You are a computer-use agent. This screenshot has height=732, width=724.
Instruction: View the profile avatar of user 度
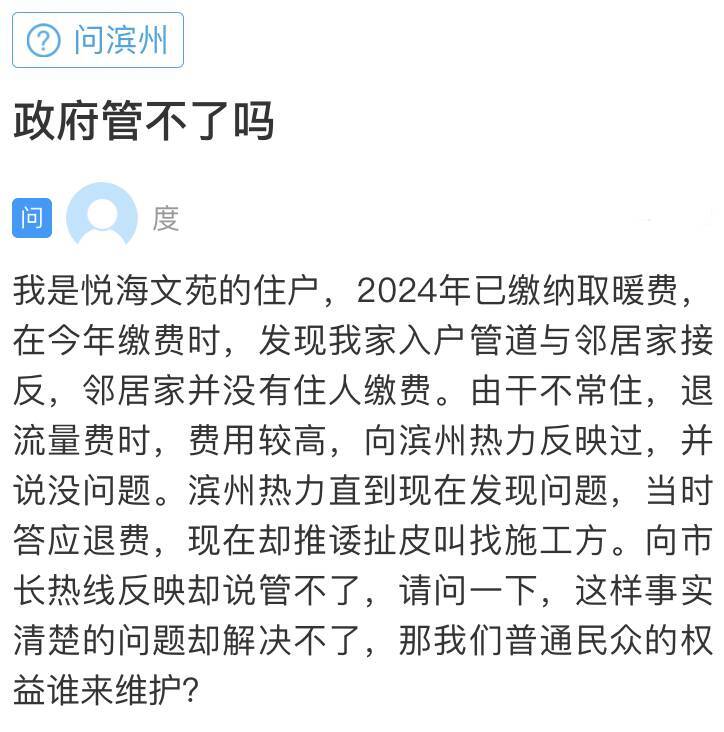pos(101,216)
